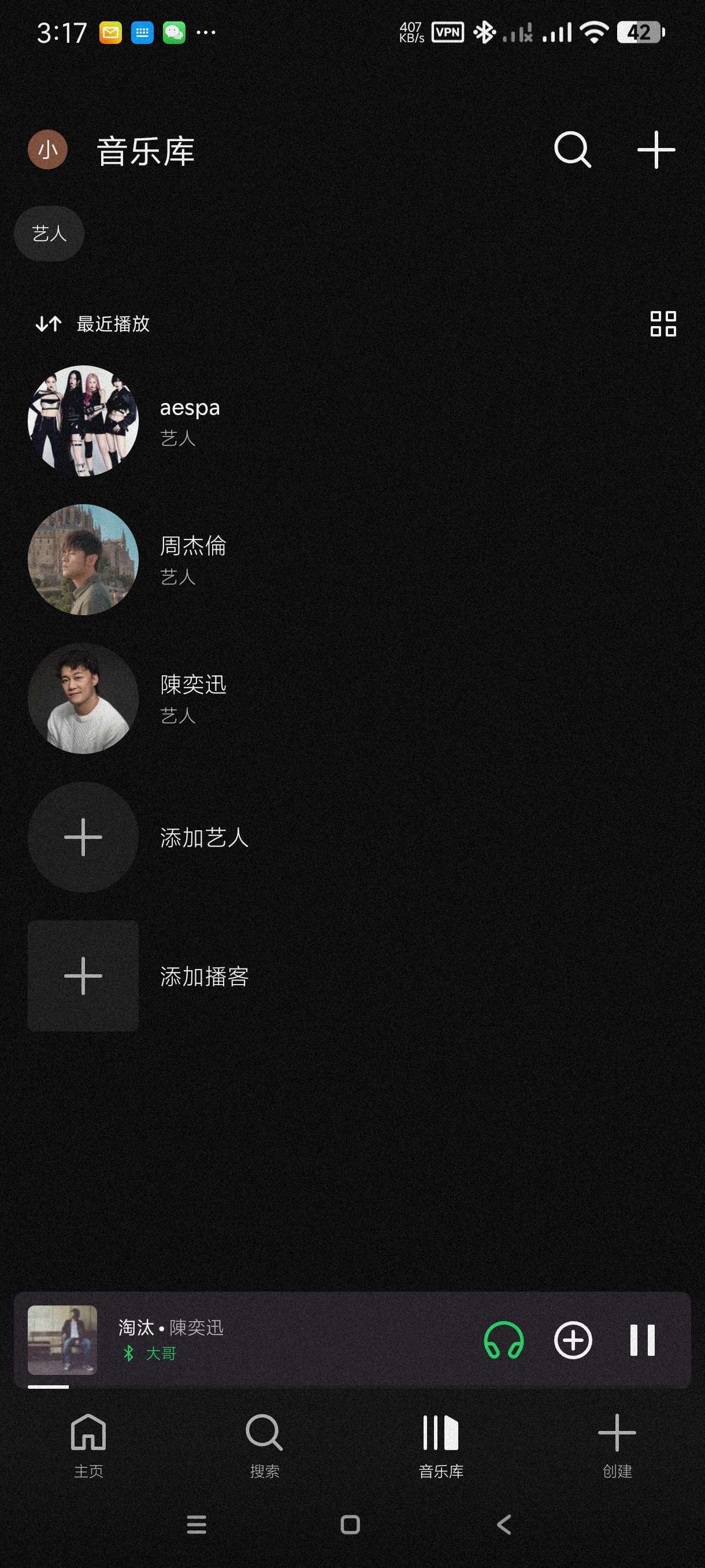Screen dimensions: 705x1568
Task: Pause the playing song
Action: click(643, 1340)
